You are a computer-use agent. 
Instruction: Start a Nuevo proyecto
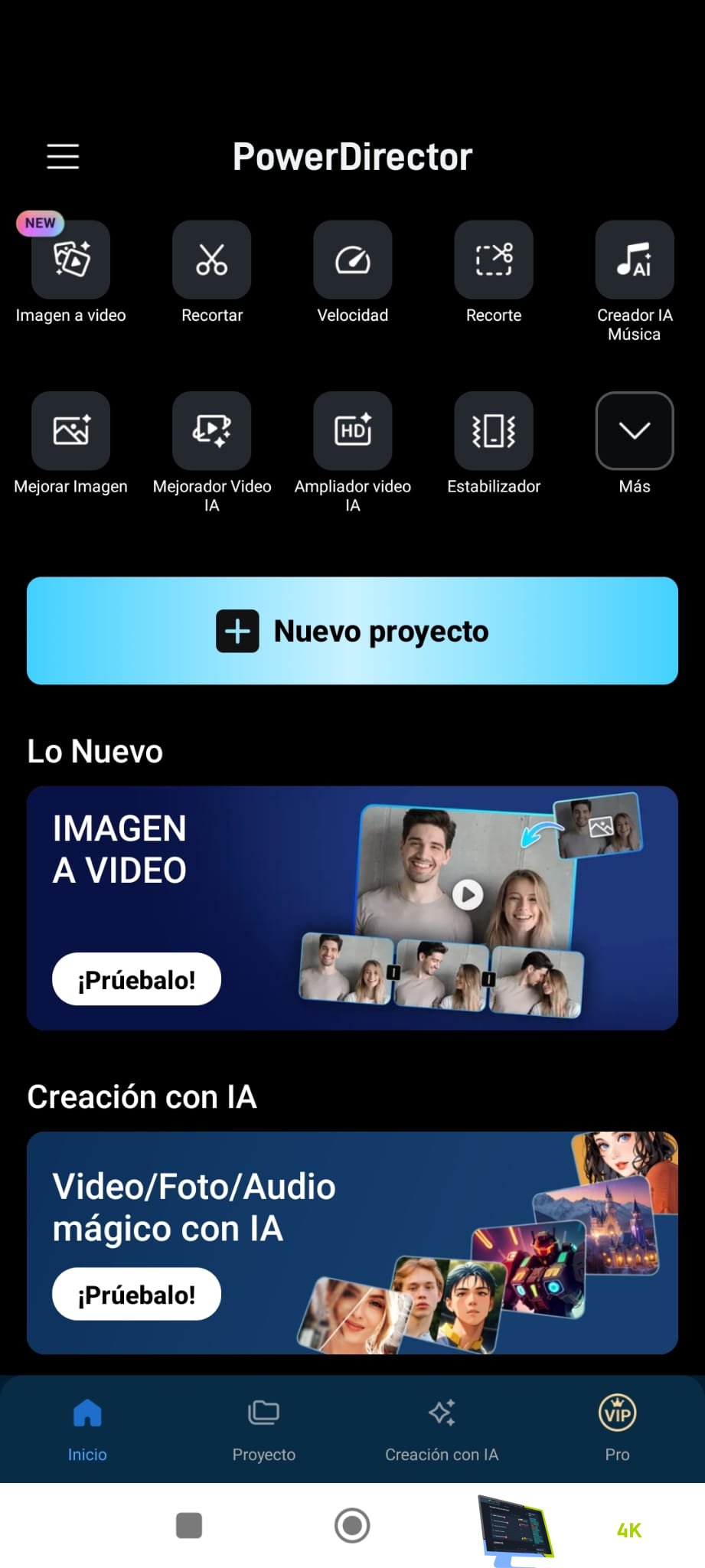352,631
